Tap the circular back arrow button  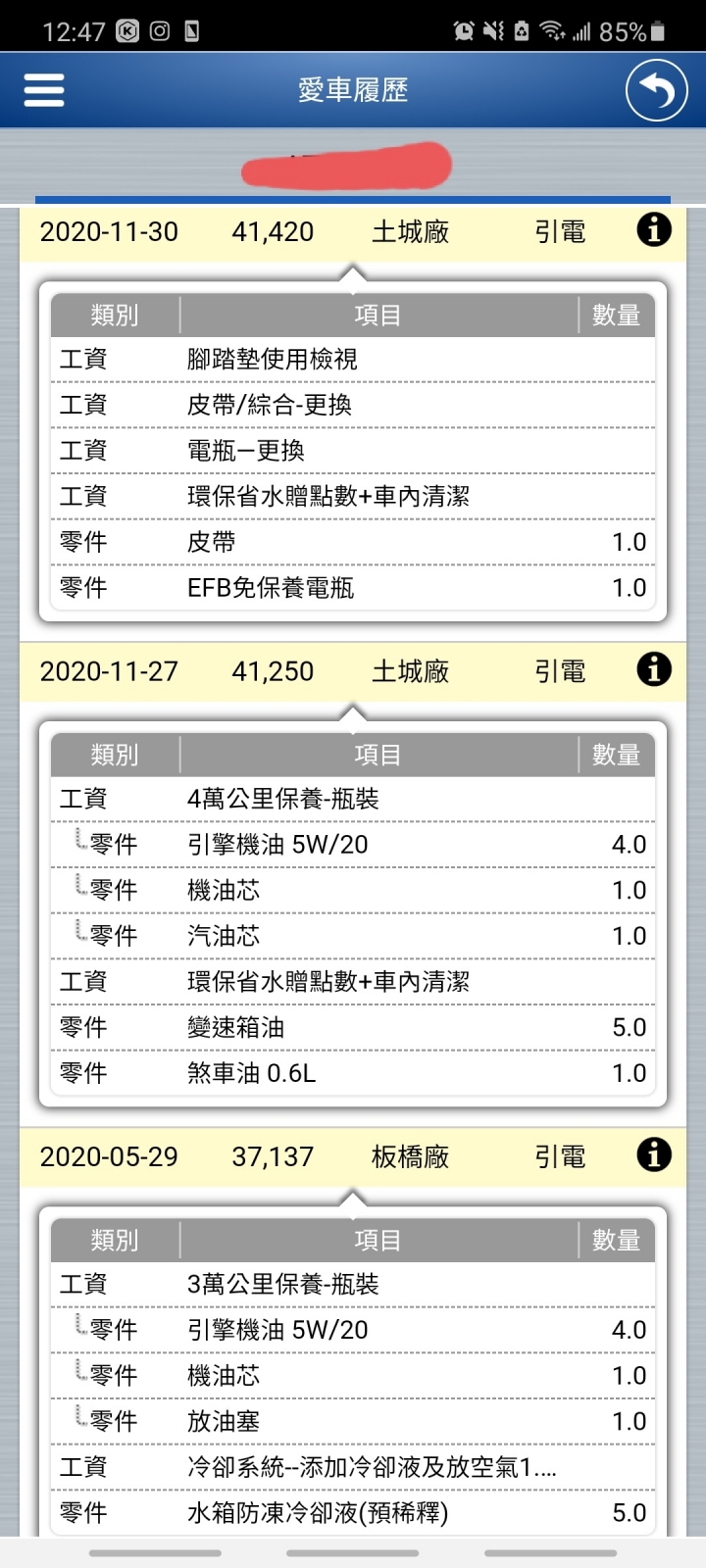(656, 90)
